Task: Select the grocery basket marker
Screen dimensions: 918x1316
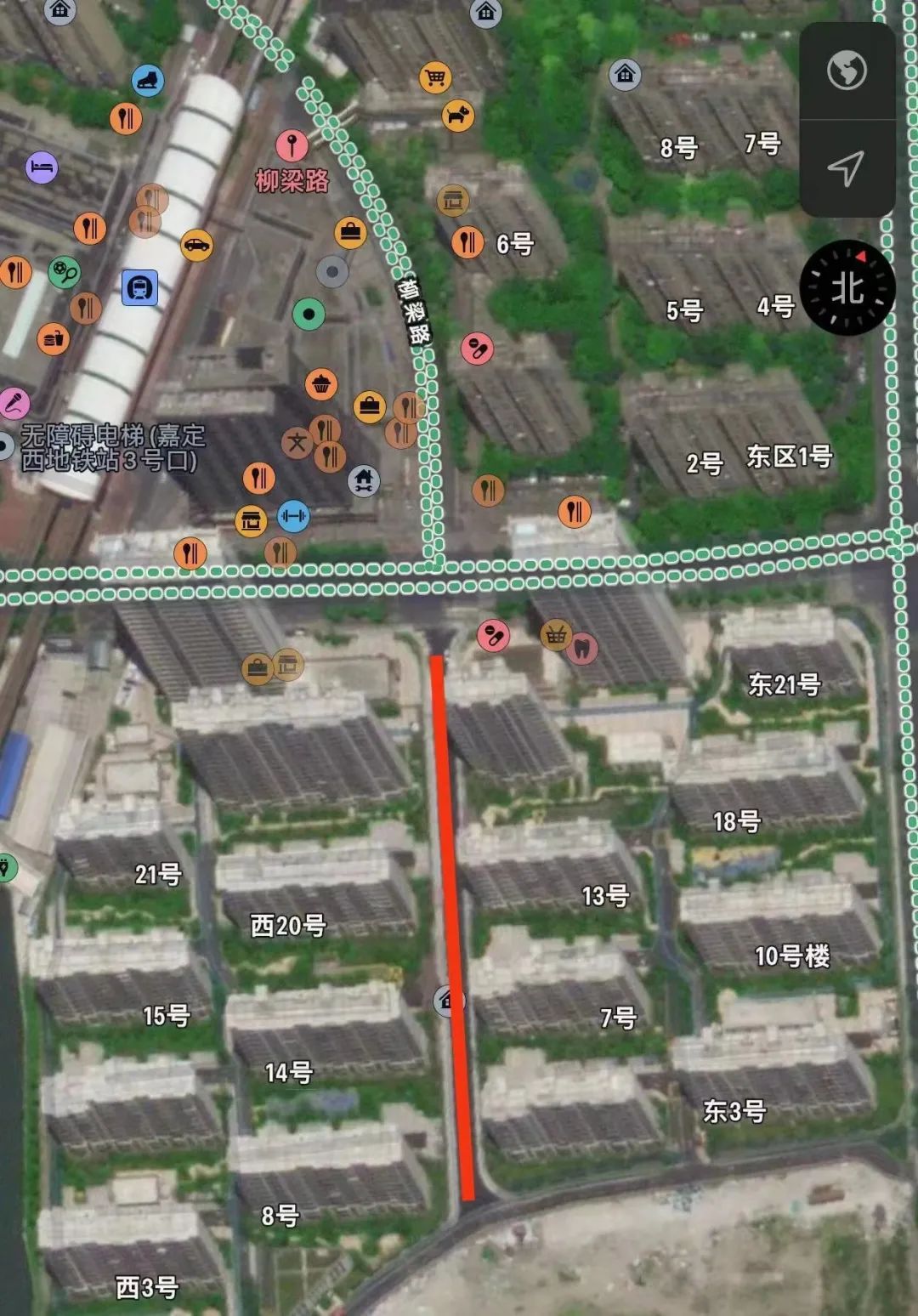Action: click(556, 634)
